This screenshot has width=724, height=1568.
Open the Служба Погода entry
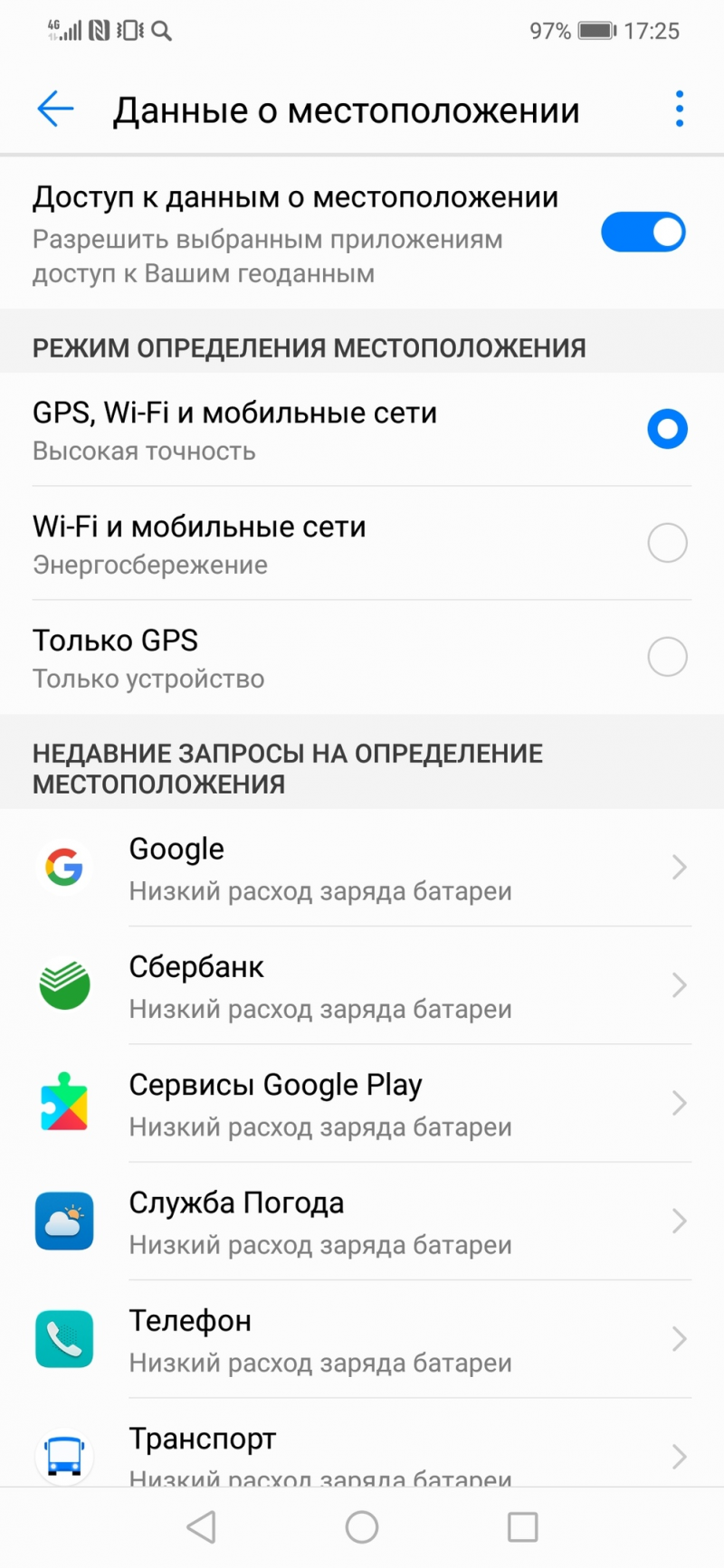pyautogui.click(x=362, y=1222)
